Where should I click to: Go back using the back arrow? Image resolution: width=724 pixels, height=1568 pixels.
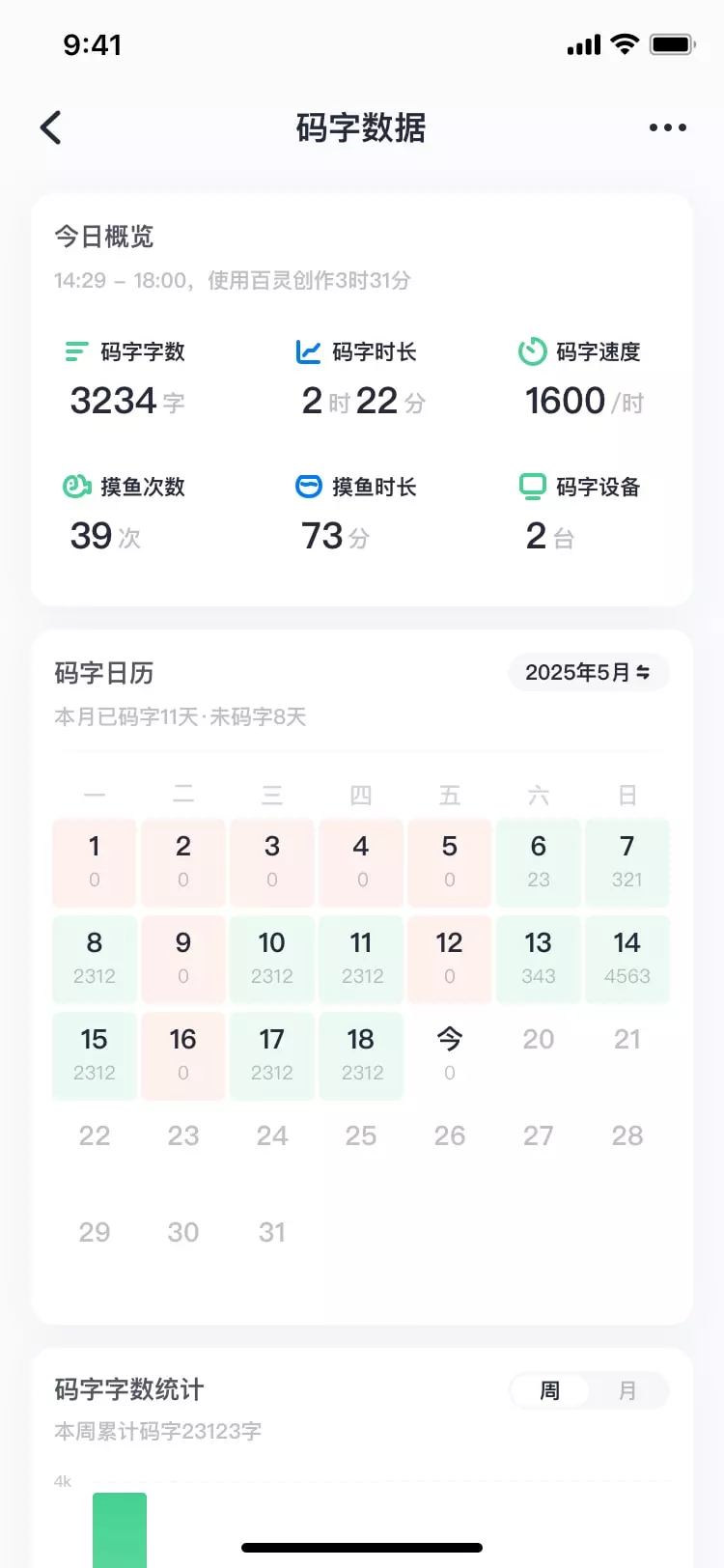tap(51, 127)
